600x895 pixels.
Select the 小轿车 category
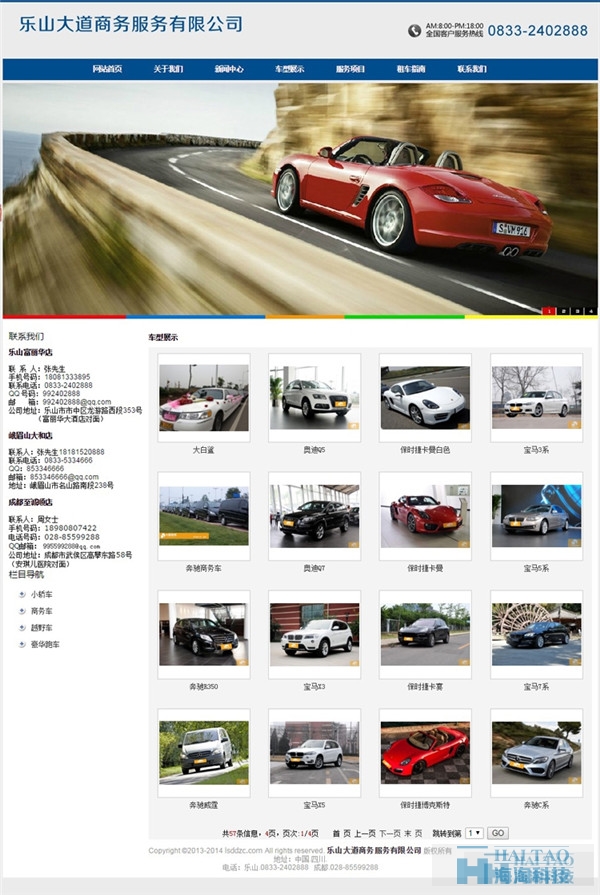(42, 595)
